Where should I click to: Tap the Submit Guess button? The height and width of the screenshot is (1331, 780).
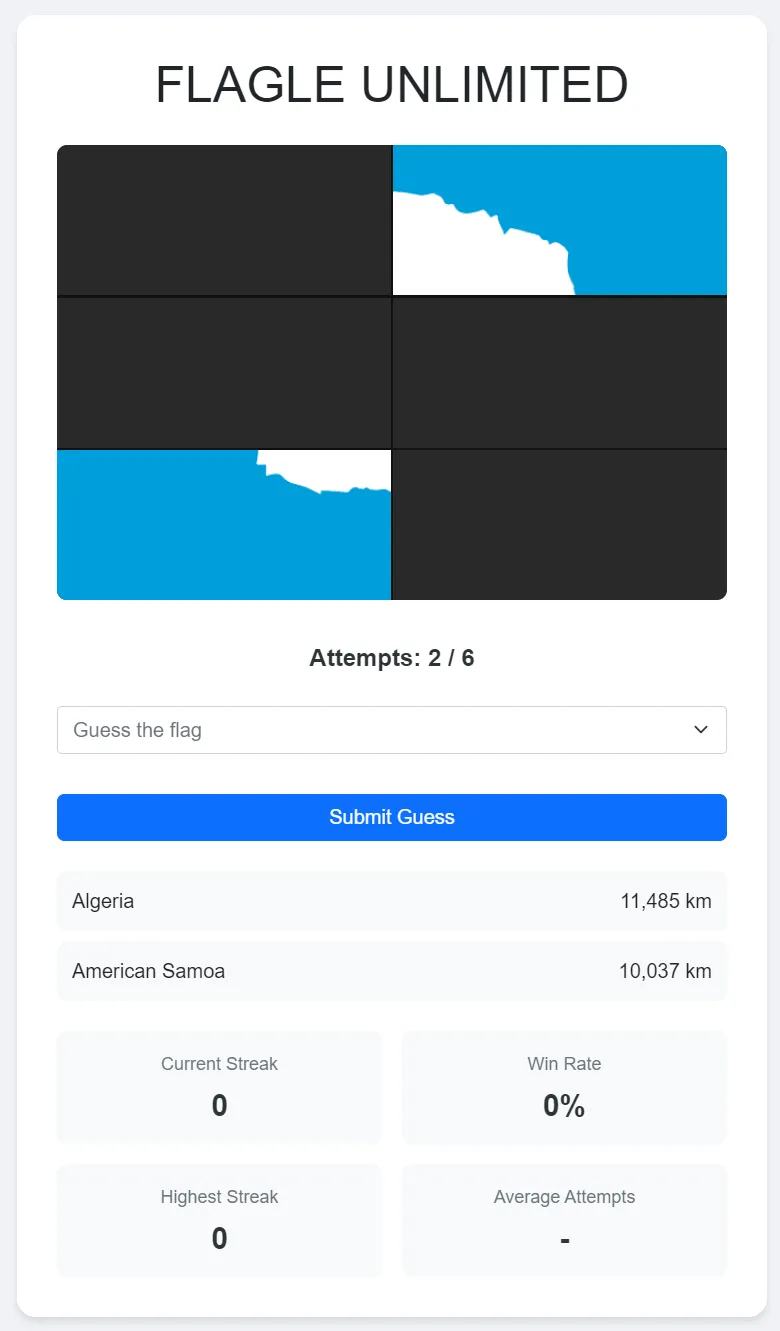pyautogui.click(x=391, y=817)
